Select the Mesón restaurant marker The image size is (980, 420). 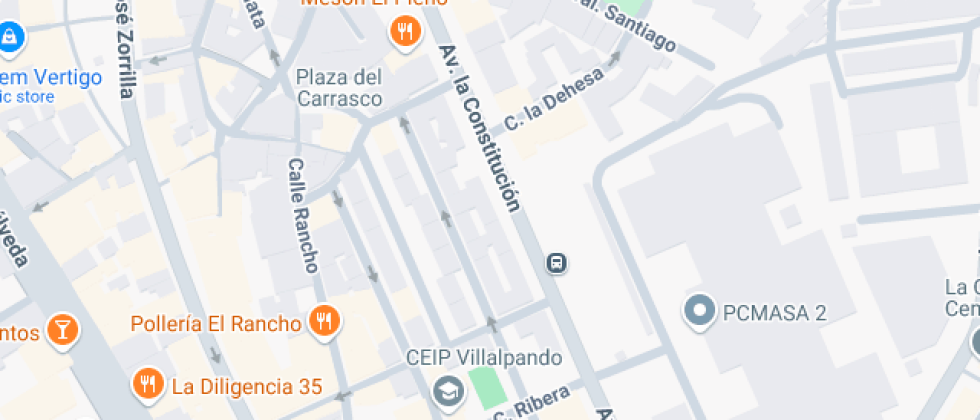405,31
